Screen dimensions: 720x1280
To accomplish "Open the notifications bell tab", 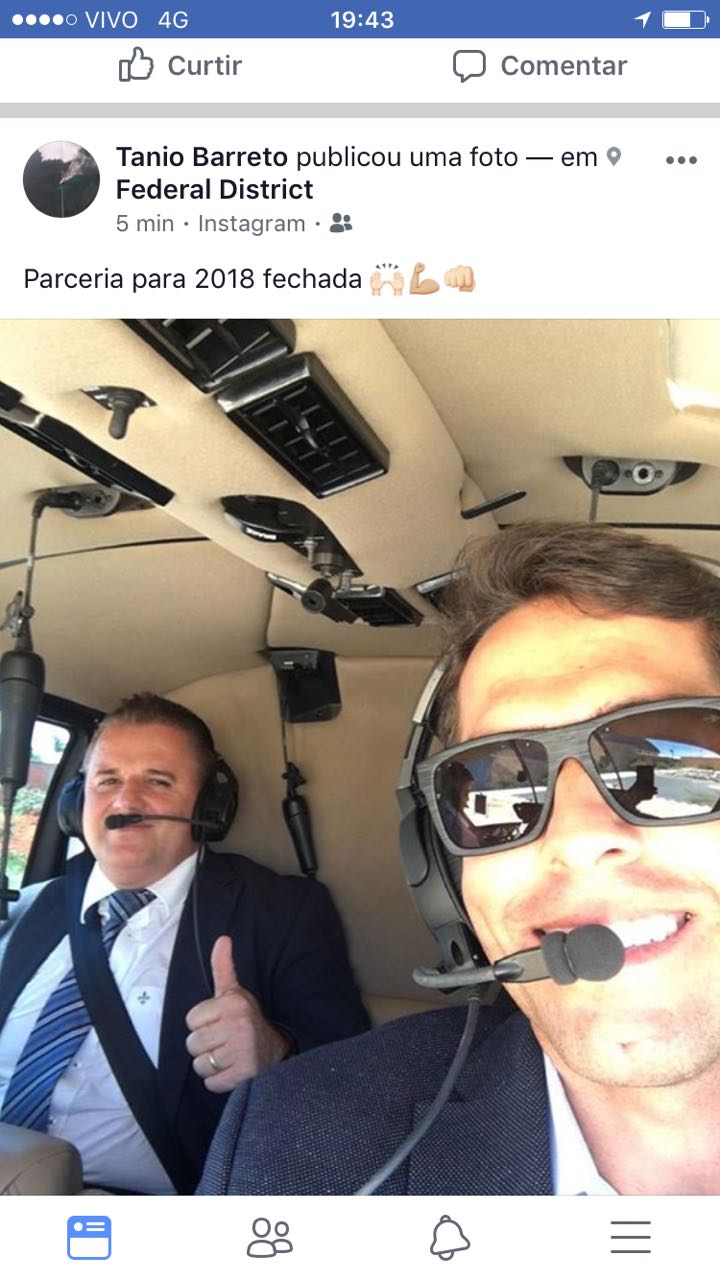I will point(450,1237).
